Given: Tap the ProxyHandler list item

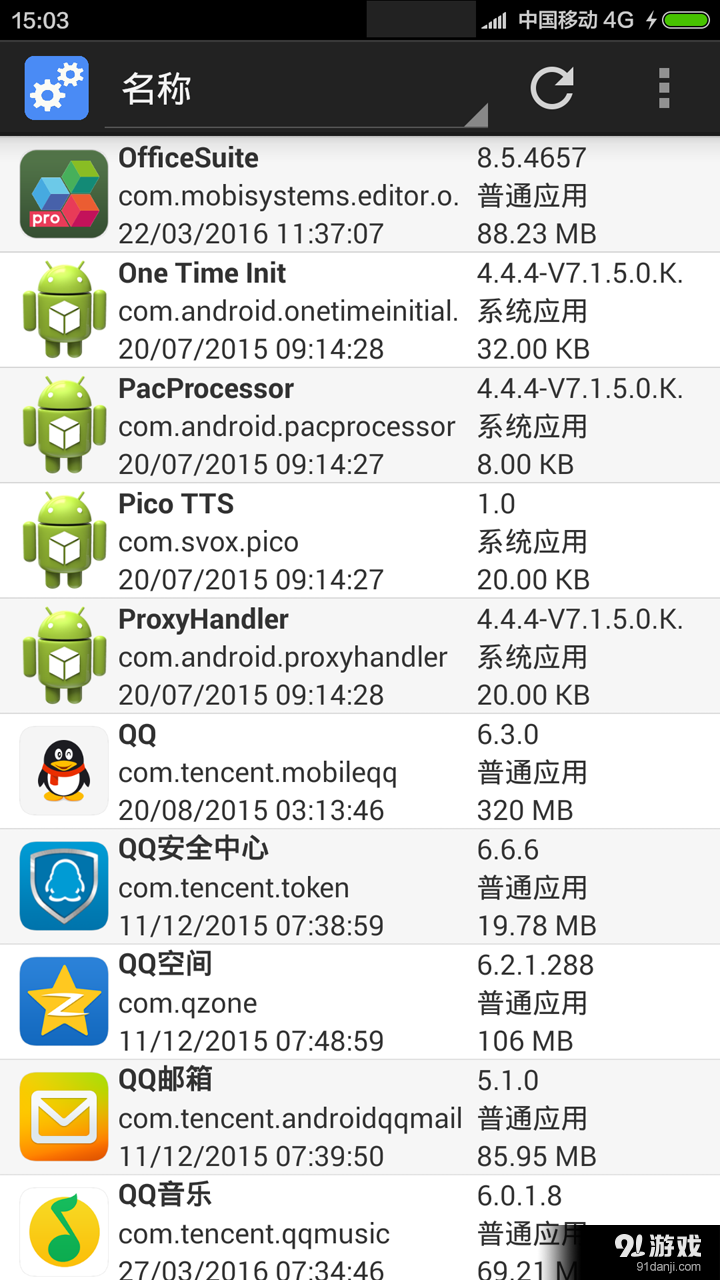Looking at the screenshot, I should pyautogui.click(x=360, y=656).
